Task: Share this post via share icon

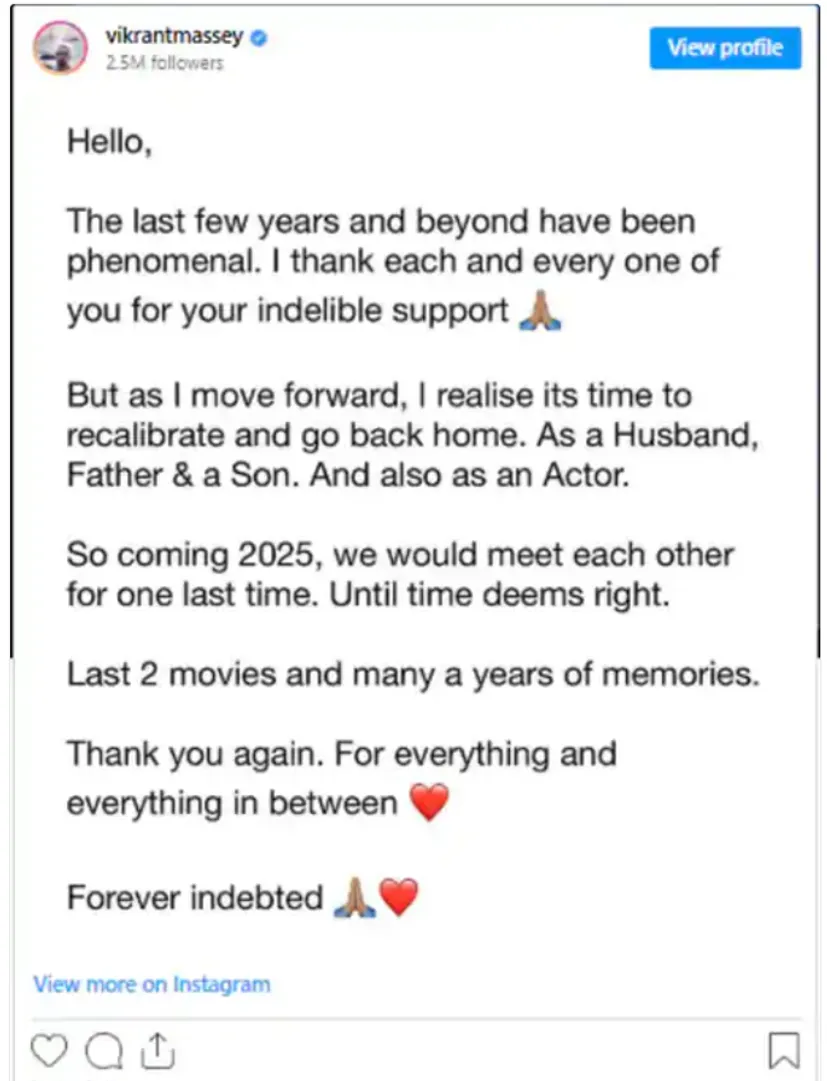Action: pyautogui.click(x=157, y=1050)
